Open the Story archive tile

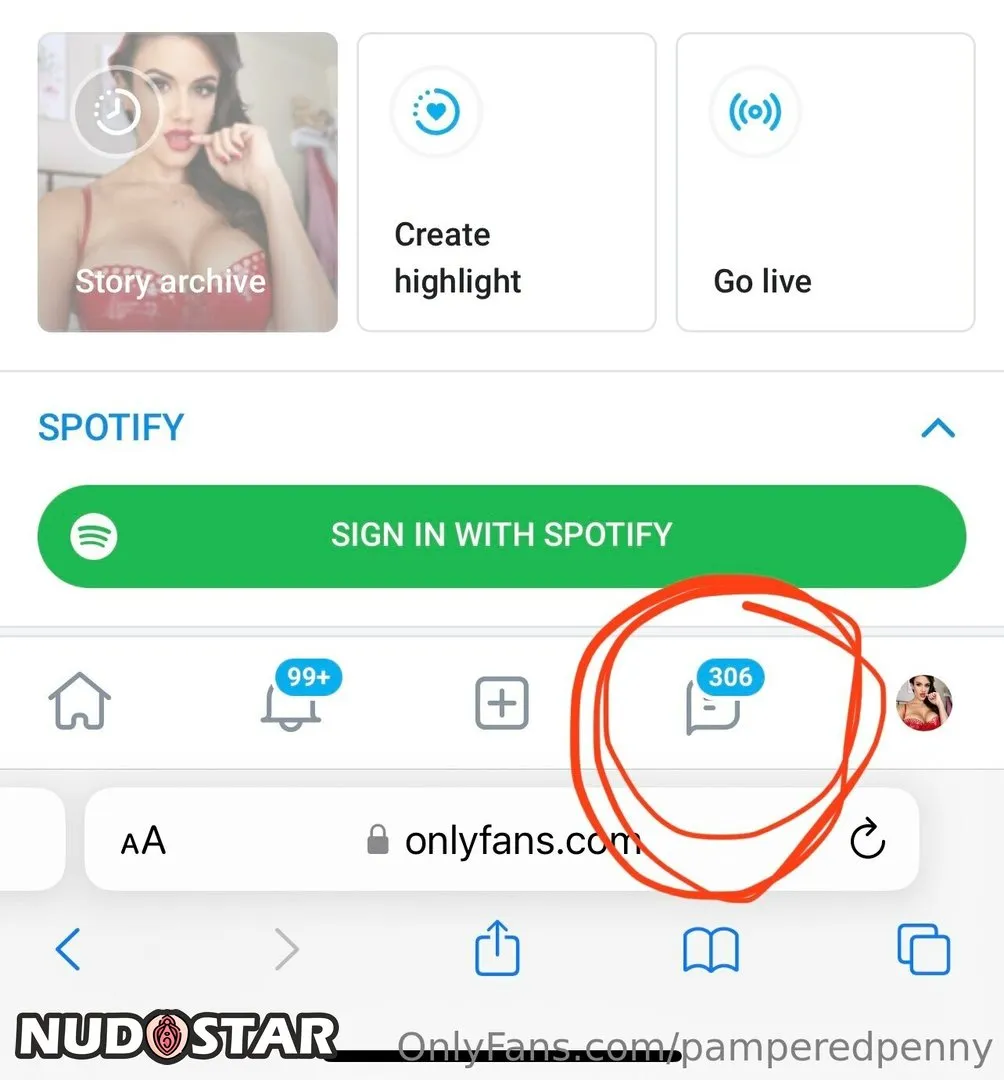coord(187,182)
